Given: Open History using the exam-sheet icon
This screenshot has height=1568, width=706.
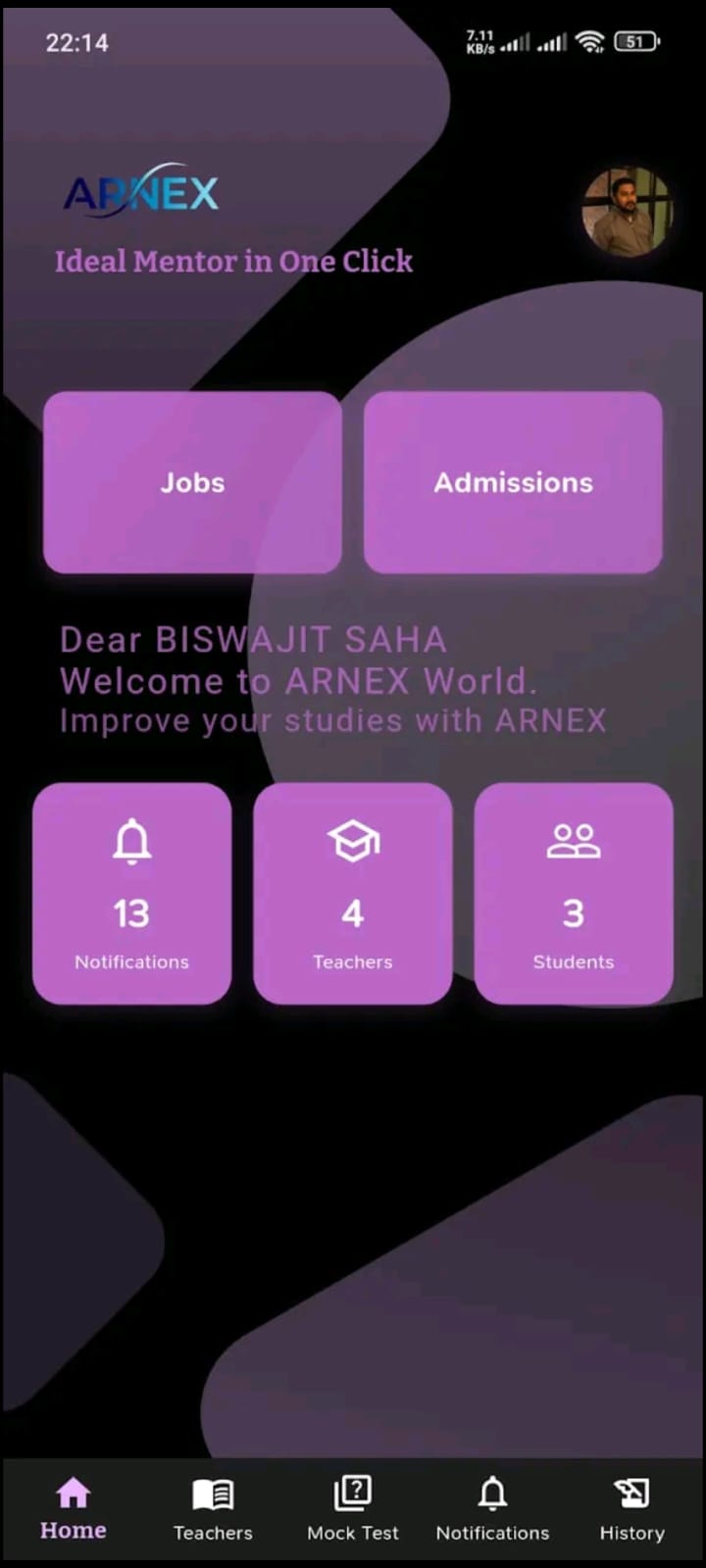Looking at the screenshot, I should pos(631,1494).
